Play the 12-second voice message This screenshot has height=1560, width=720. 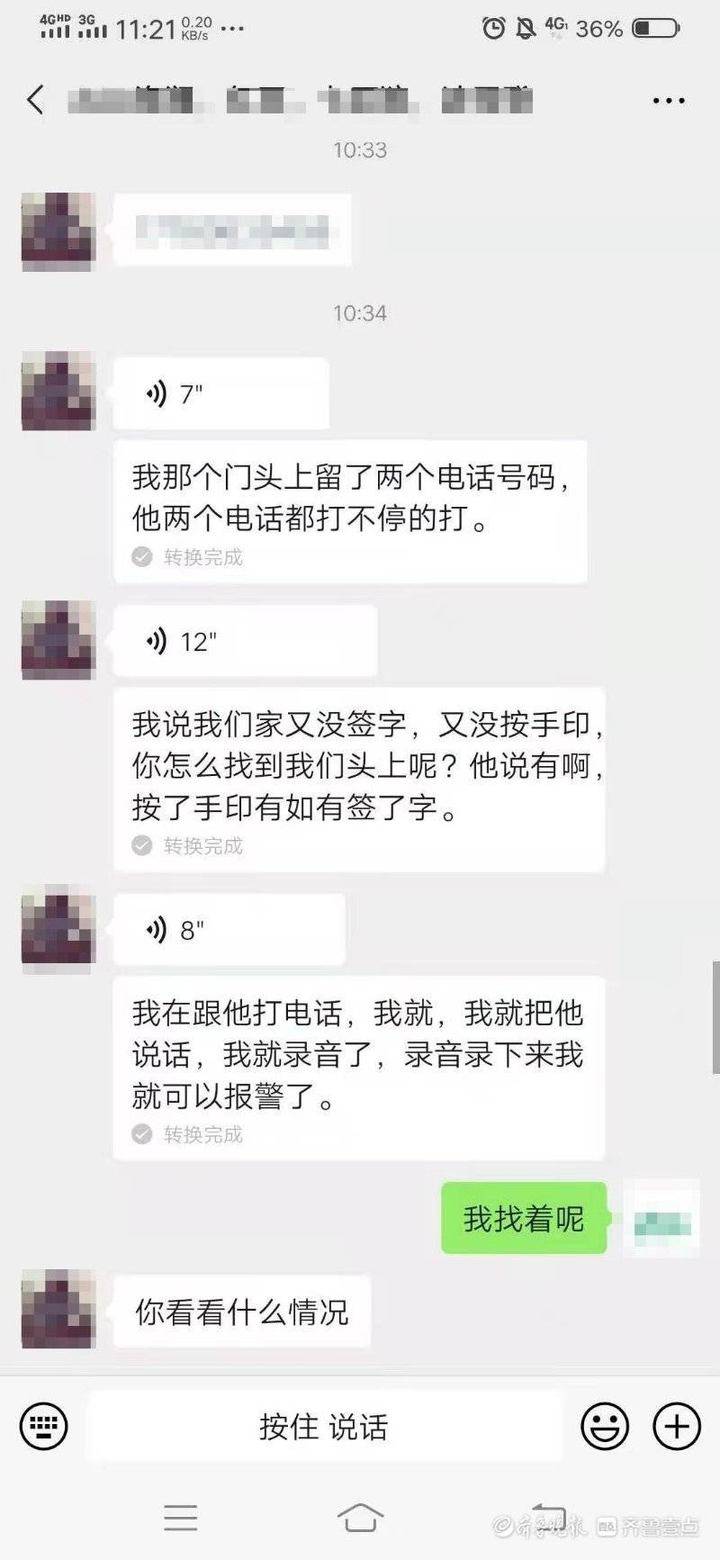244,641
